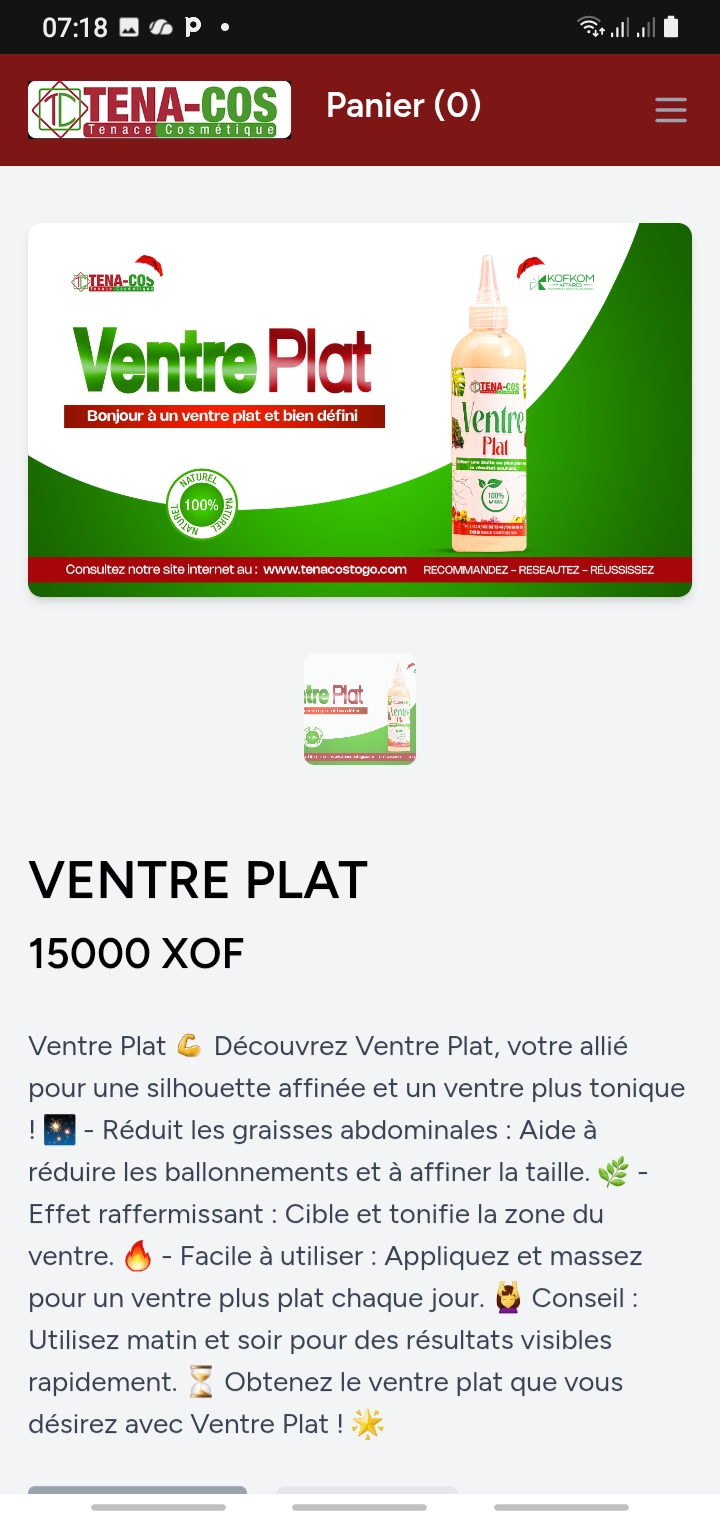Tap the large Ventre Plat banner image
The height and width of the screenshot is (1520, 720).
[x=359, y=410]
